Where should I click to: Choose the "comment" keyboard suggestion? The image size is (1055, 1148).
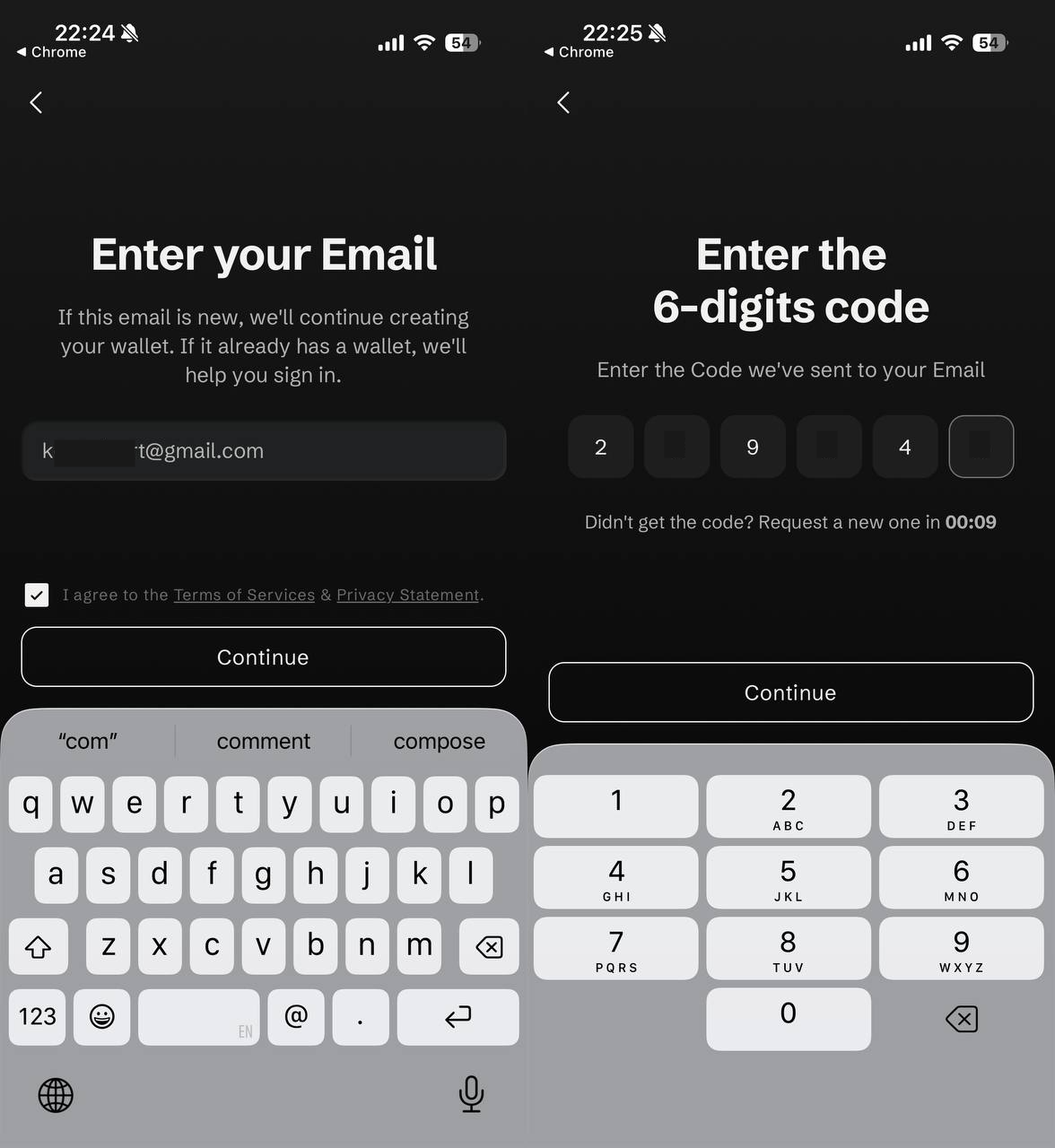point(263,742)
